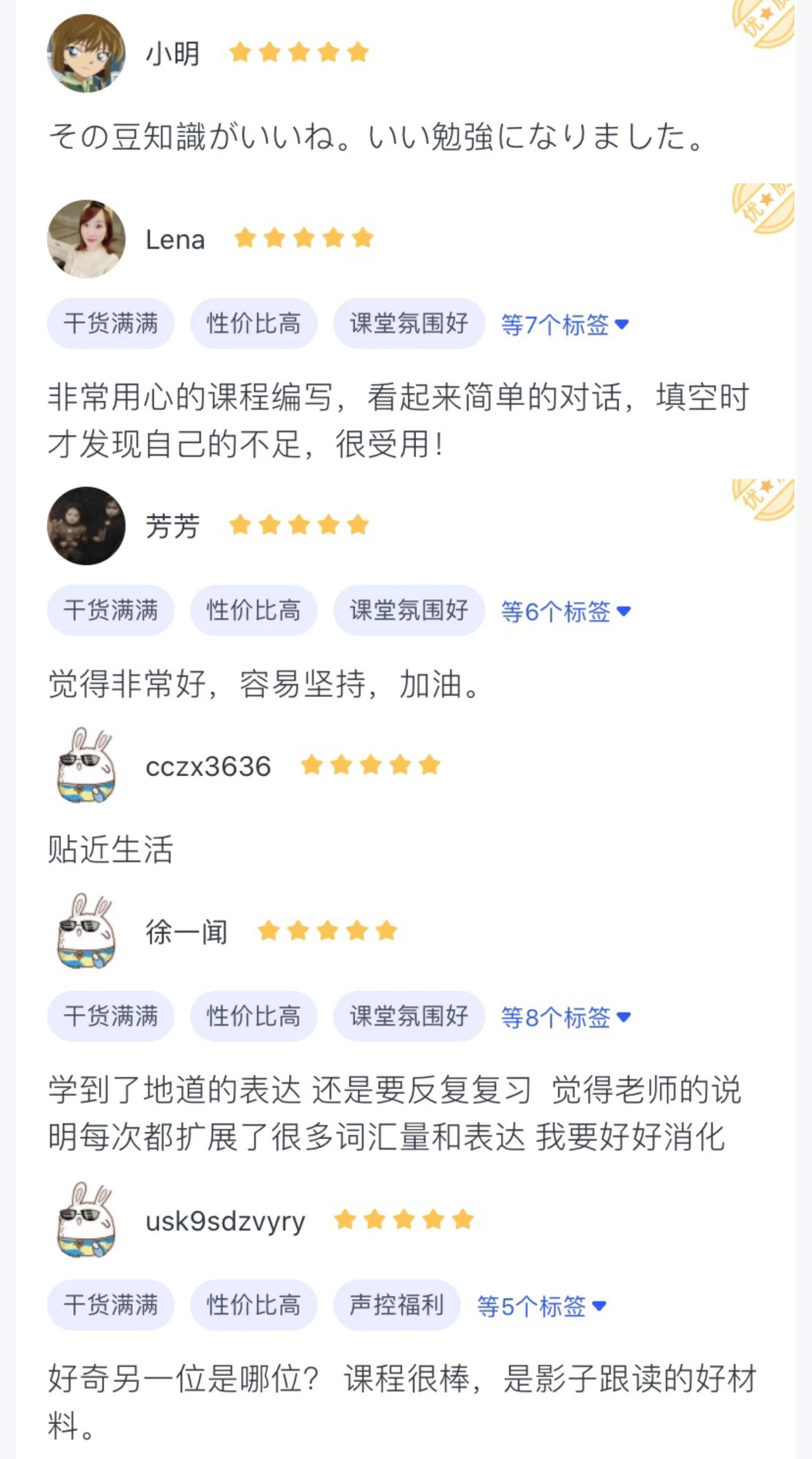Expand Lena's 等7个标签 tag list
Screen dimensions: 812x1459
tap(564, 324)
